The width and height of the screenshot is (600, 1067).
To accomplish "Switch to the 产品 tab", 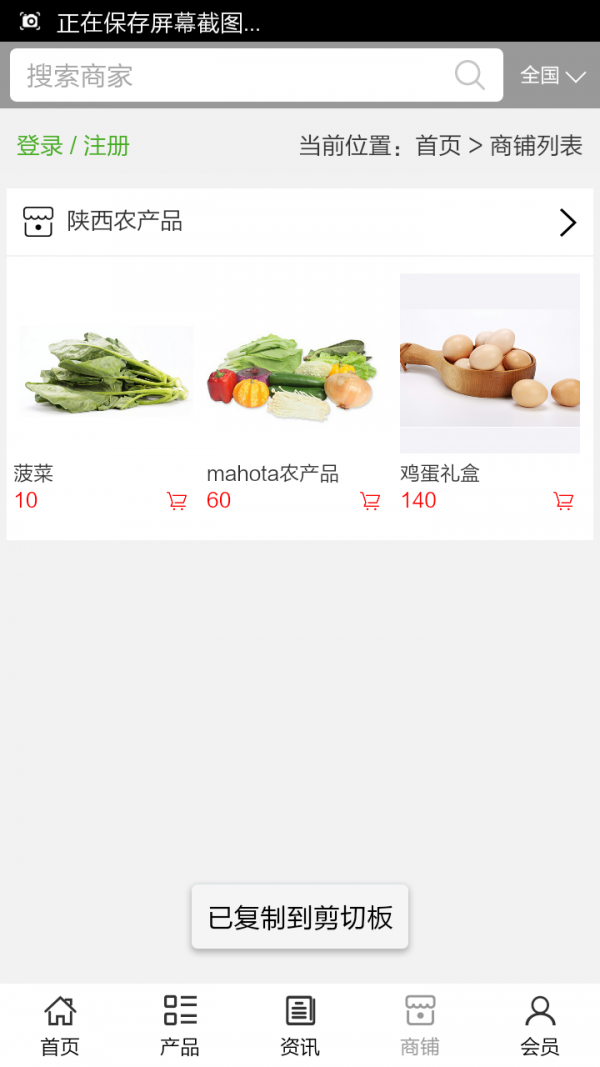I will [x=180, y=1025].
